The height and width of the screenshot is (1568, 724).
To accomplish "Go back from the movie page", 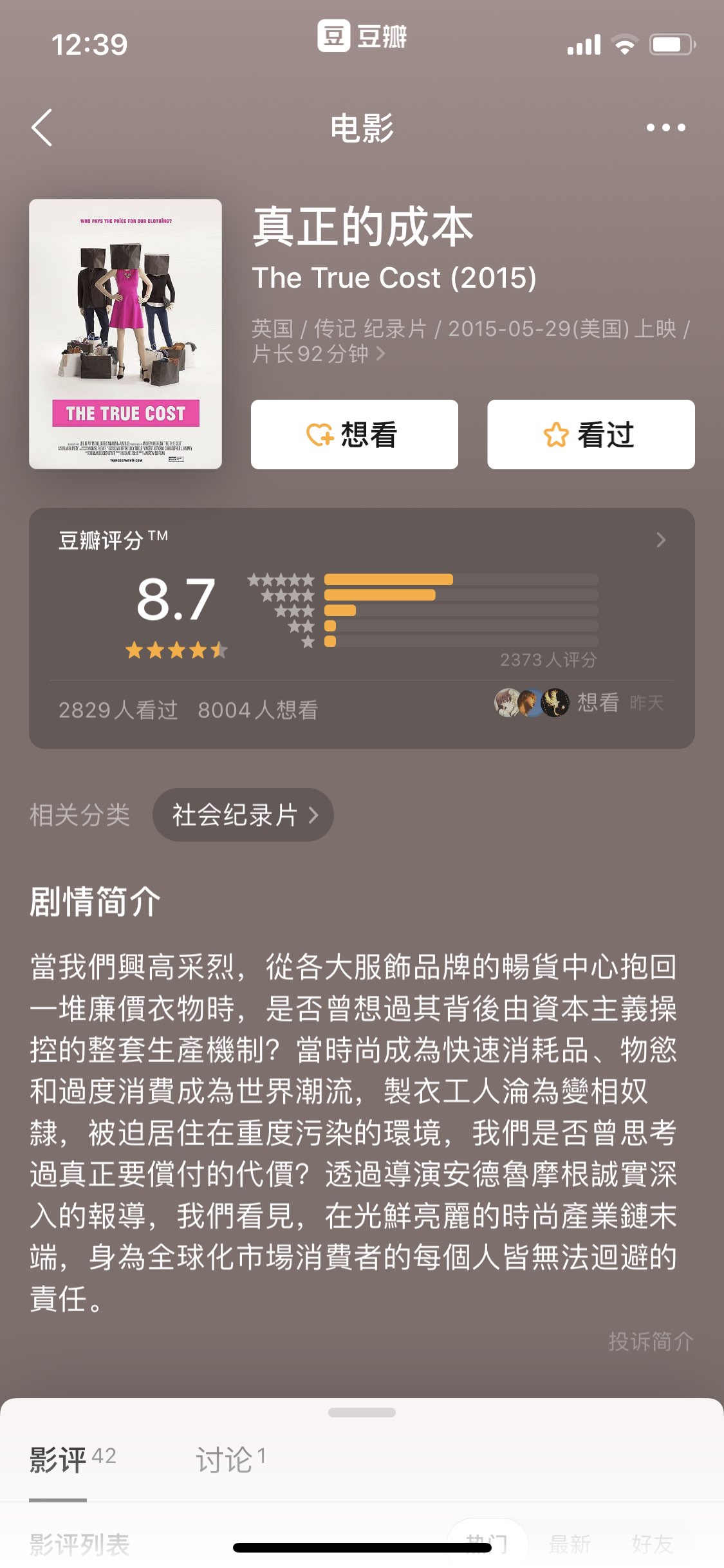I will 42,127.
